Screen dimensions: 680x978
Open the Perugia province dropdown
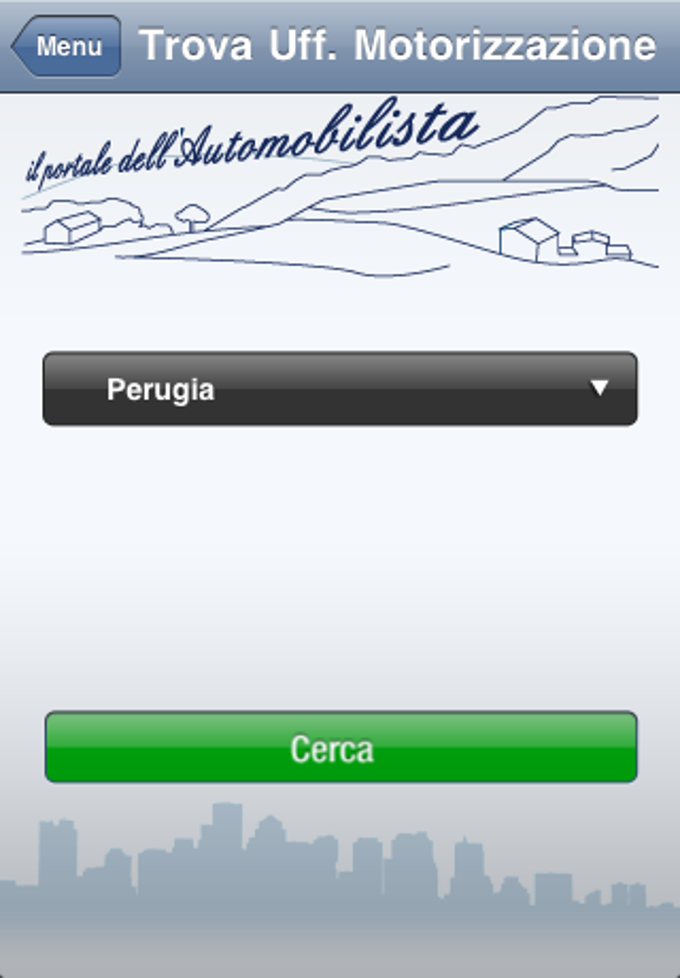pos(340,389)
